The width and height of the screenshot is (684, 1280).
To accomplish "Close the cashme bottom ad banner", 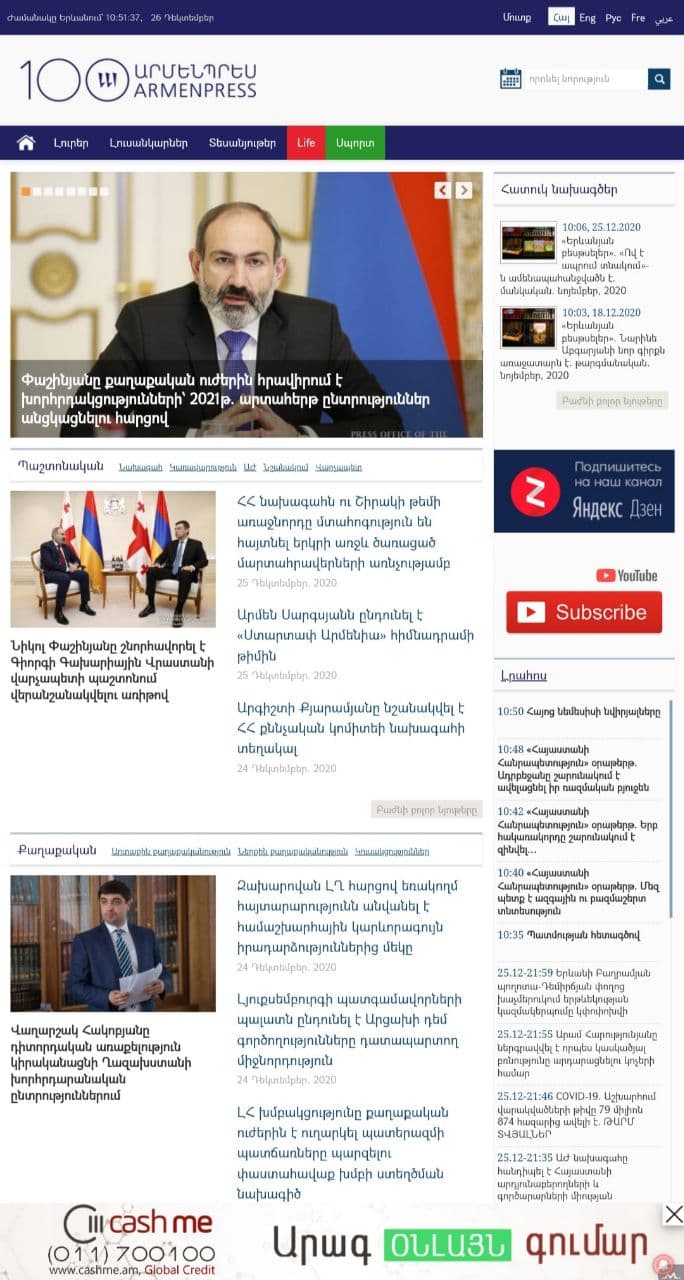I will [x=674, y=1214].
